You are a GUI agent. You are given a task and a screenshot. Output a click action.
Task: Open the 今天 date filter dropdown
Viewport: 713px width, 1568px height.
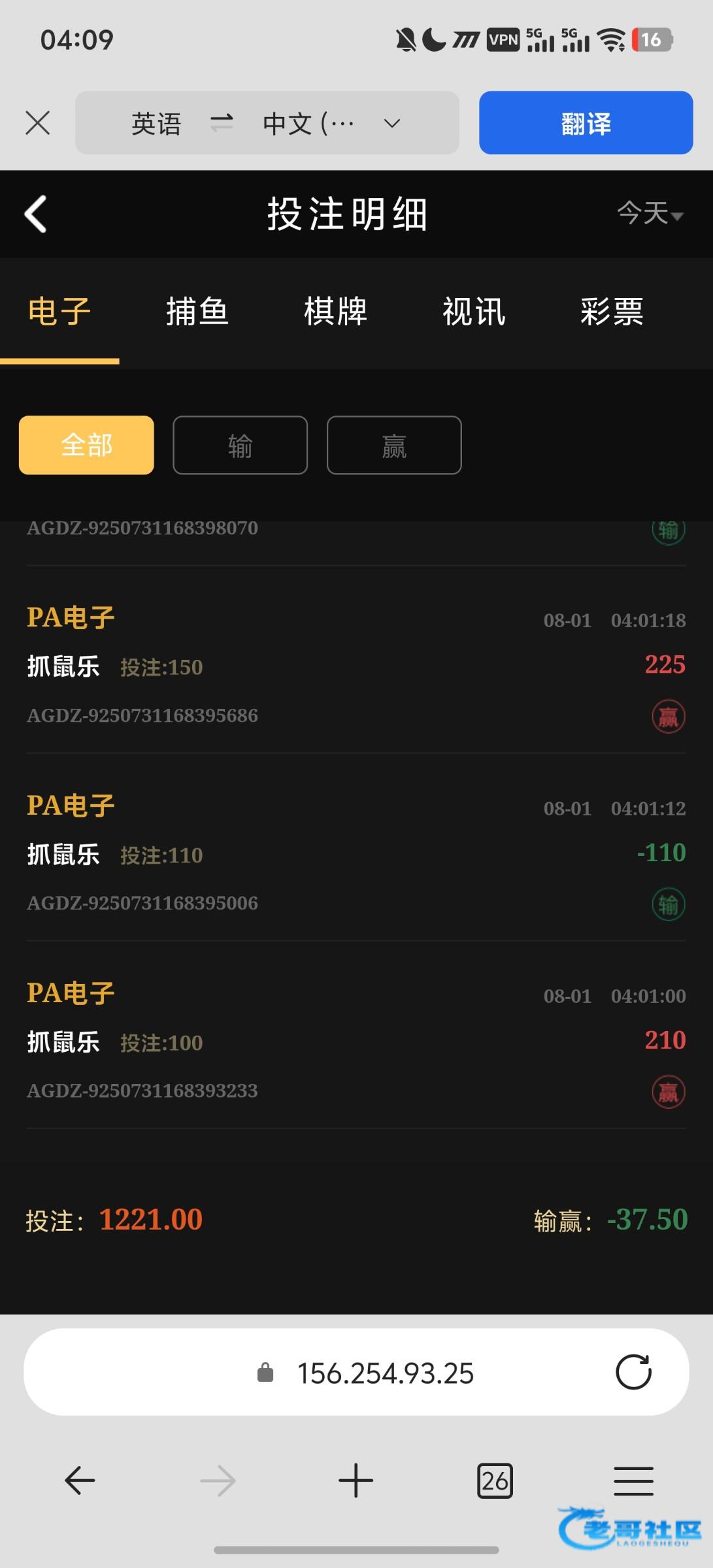click(650, 214)
